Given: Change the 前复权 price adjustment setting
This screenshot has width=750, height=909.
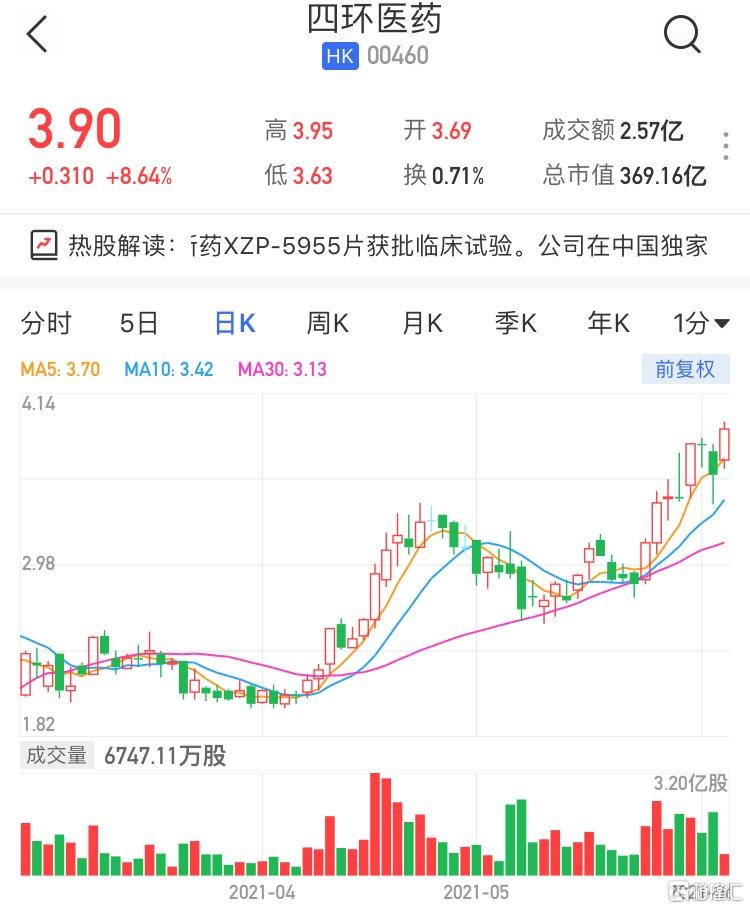Looking at the screenshot, I should click(x=685, y=369).
